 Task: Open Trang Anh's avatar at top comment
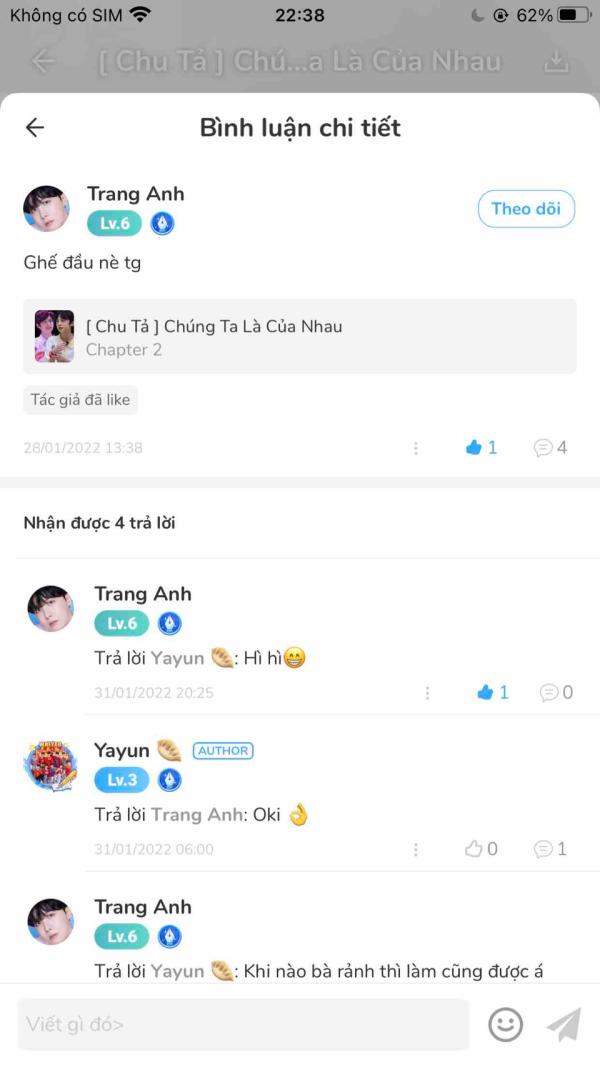(x=47, y=209)
